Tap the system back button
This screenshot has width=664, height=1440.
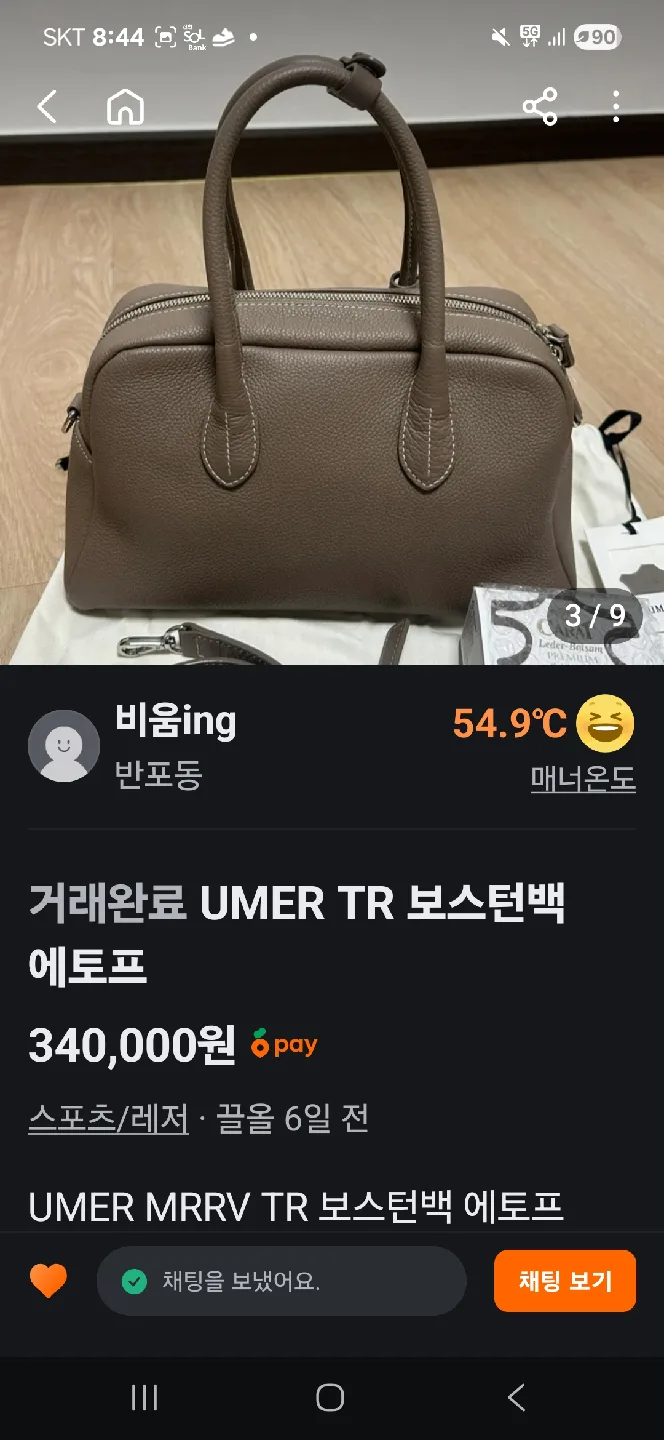(516, 1397)
